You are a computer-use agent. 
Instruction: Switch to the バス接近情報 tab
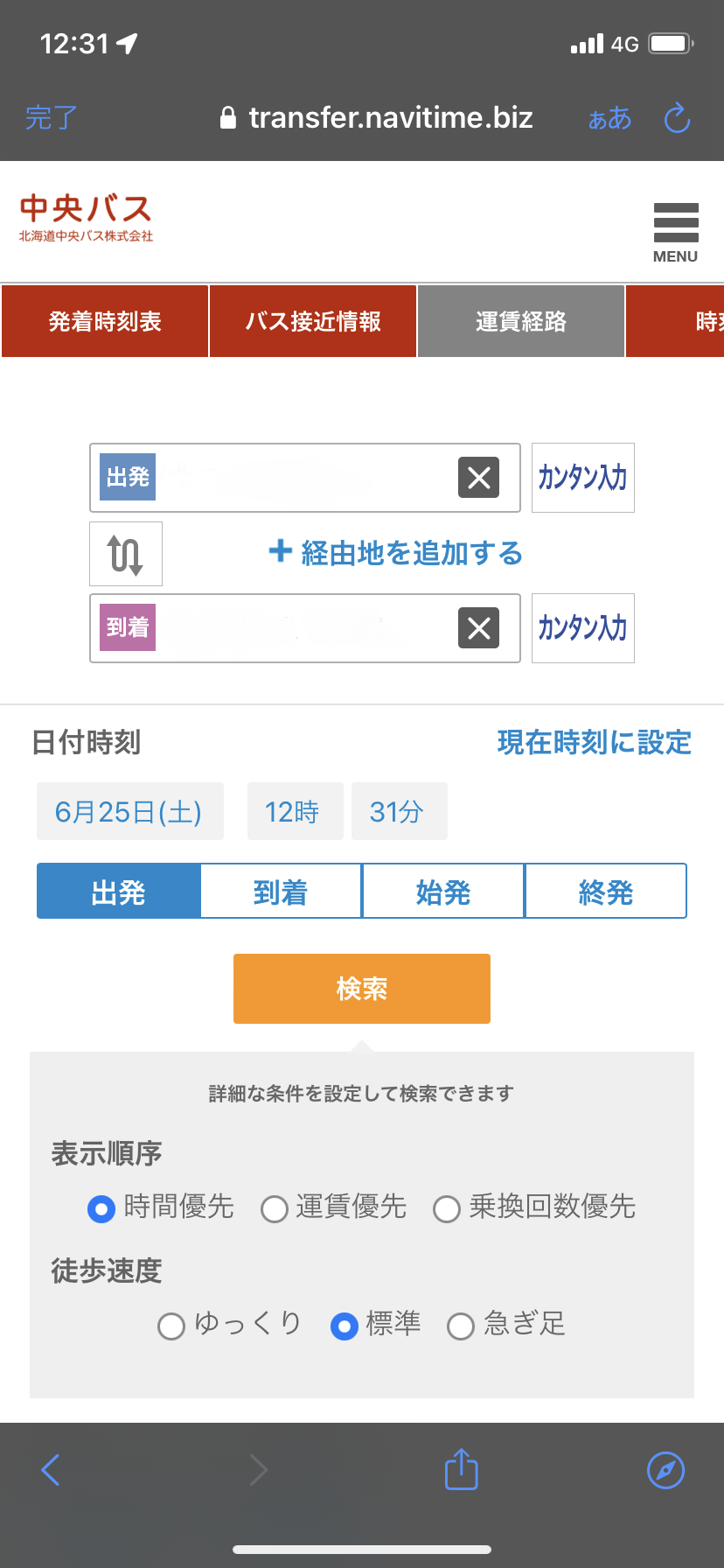(x=313, y=321)
